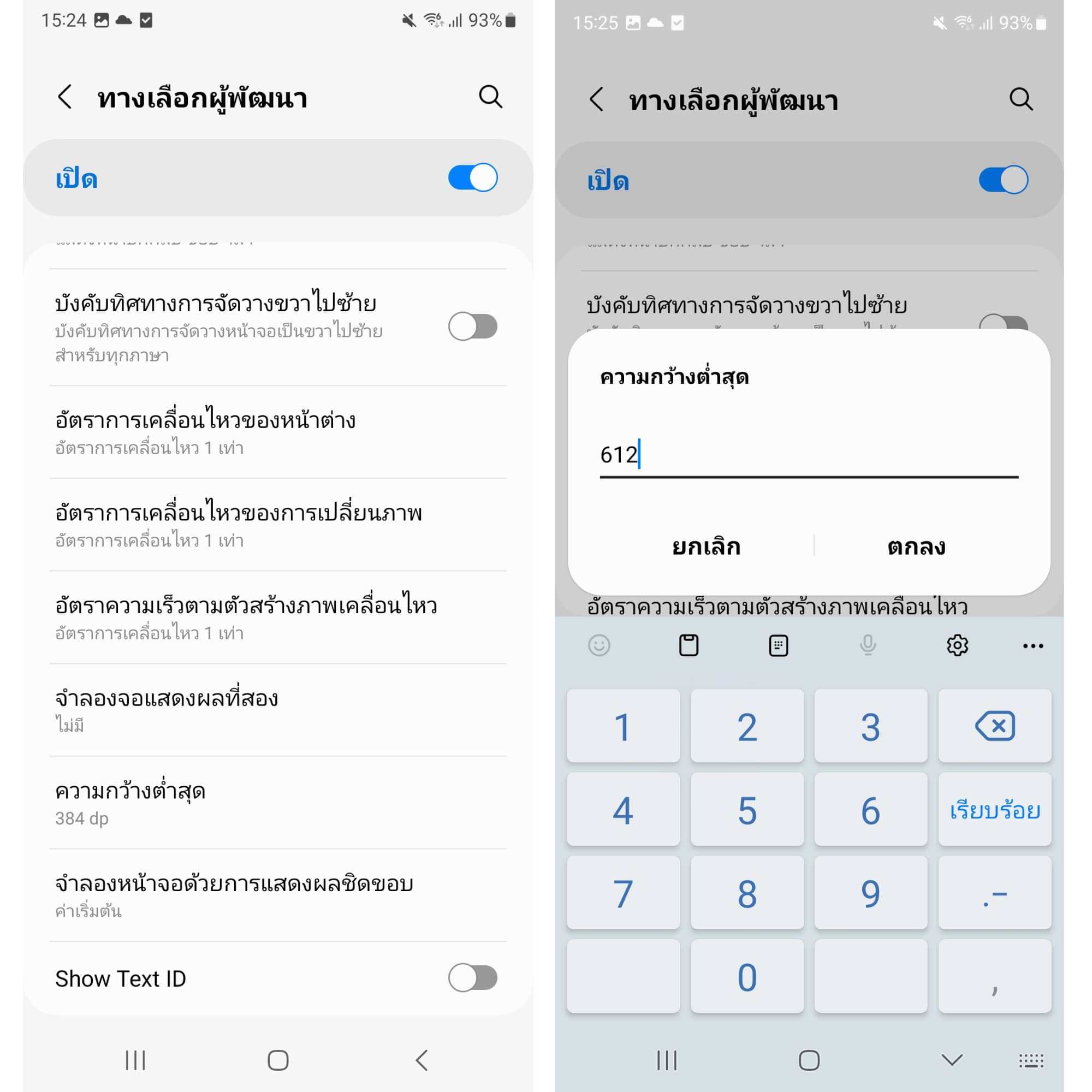Viewport: 1092px width, 1092px height.
Task: Delete a digit with the backspace key
Action: [994, 726]
